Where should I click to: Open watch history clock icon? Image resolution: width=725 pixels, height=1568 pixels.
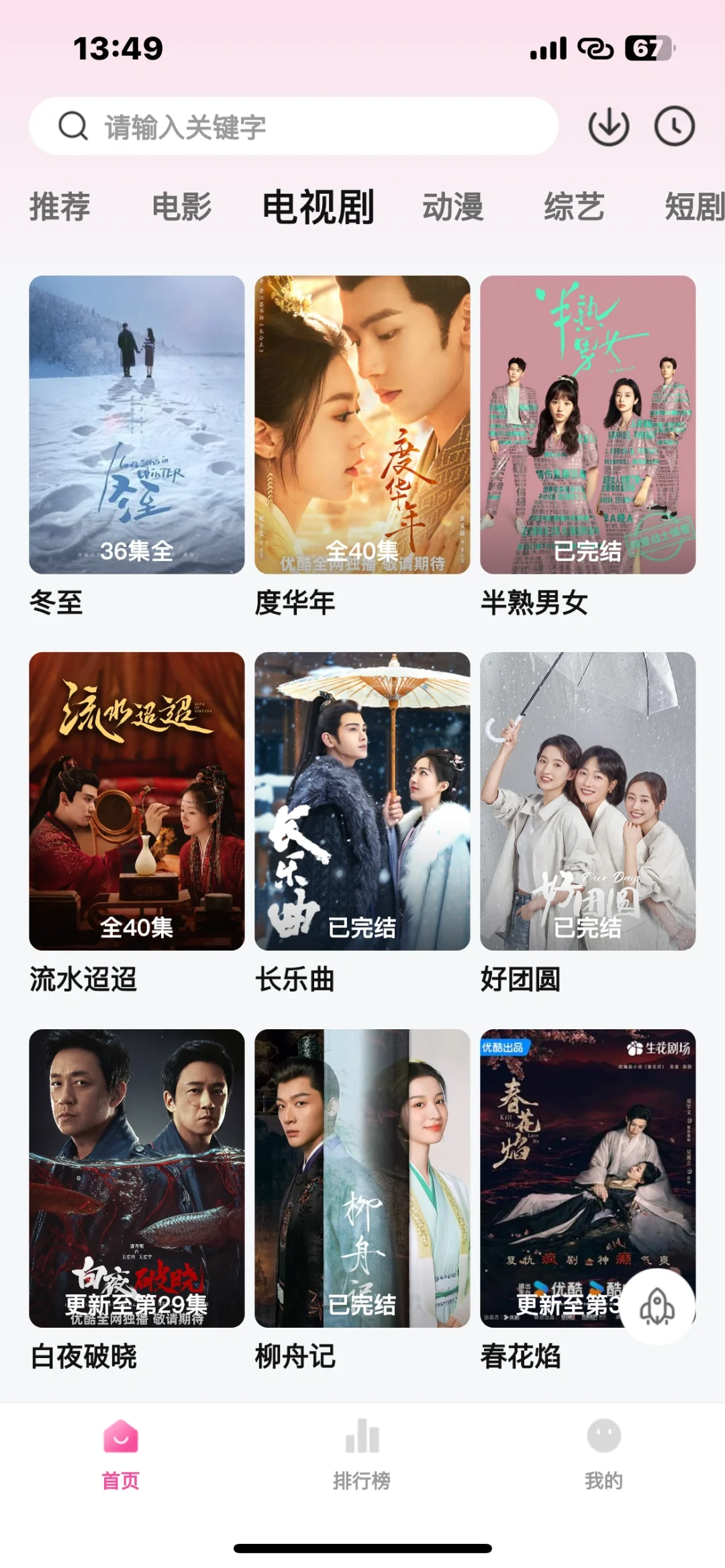(674, 126)
